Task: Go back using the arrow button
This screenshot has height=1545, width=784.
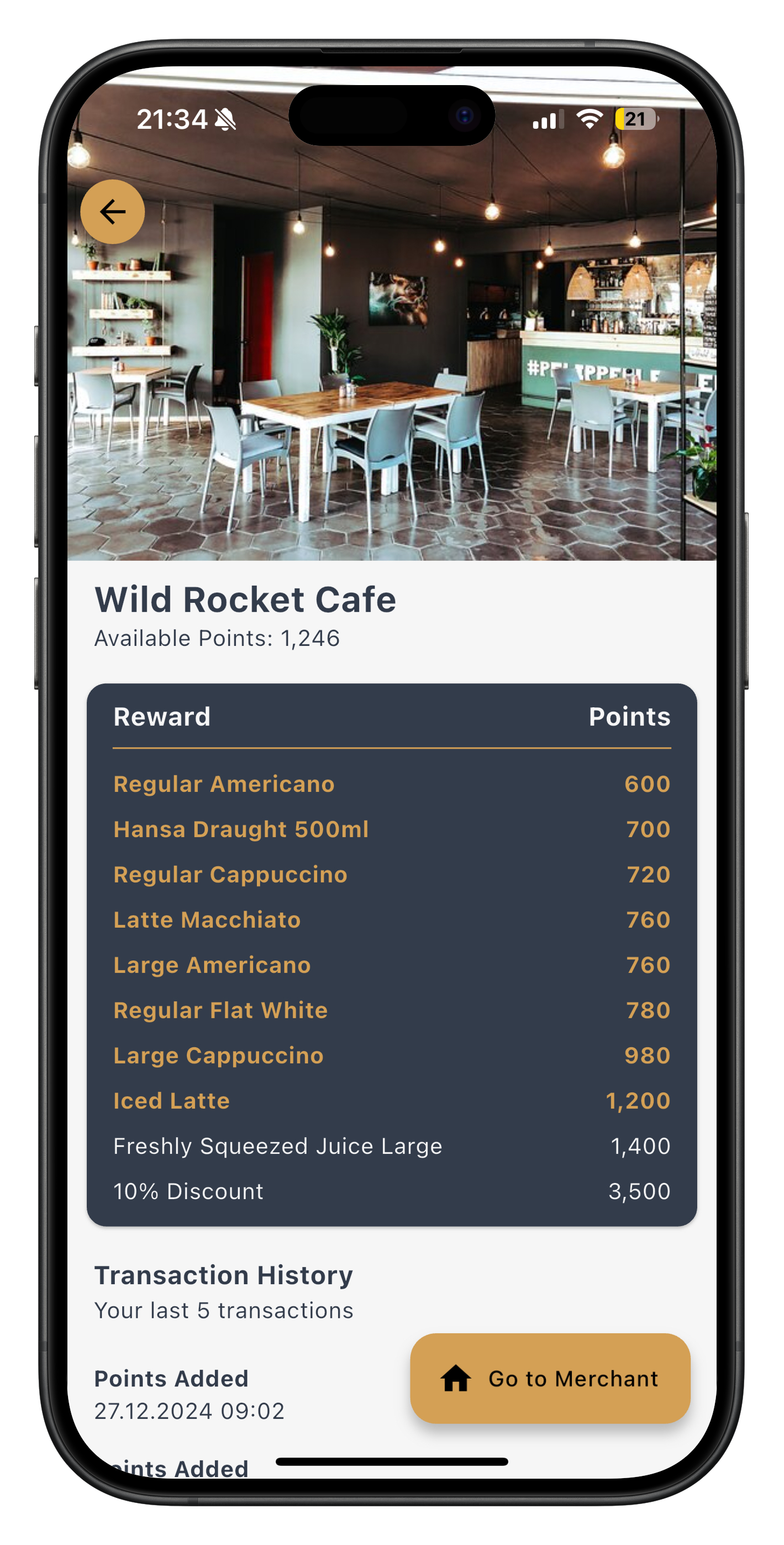Action: (x=112, y=212)
